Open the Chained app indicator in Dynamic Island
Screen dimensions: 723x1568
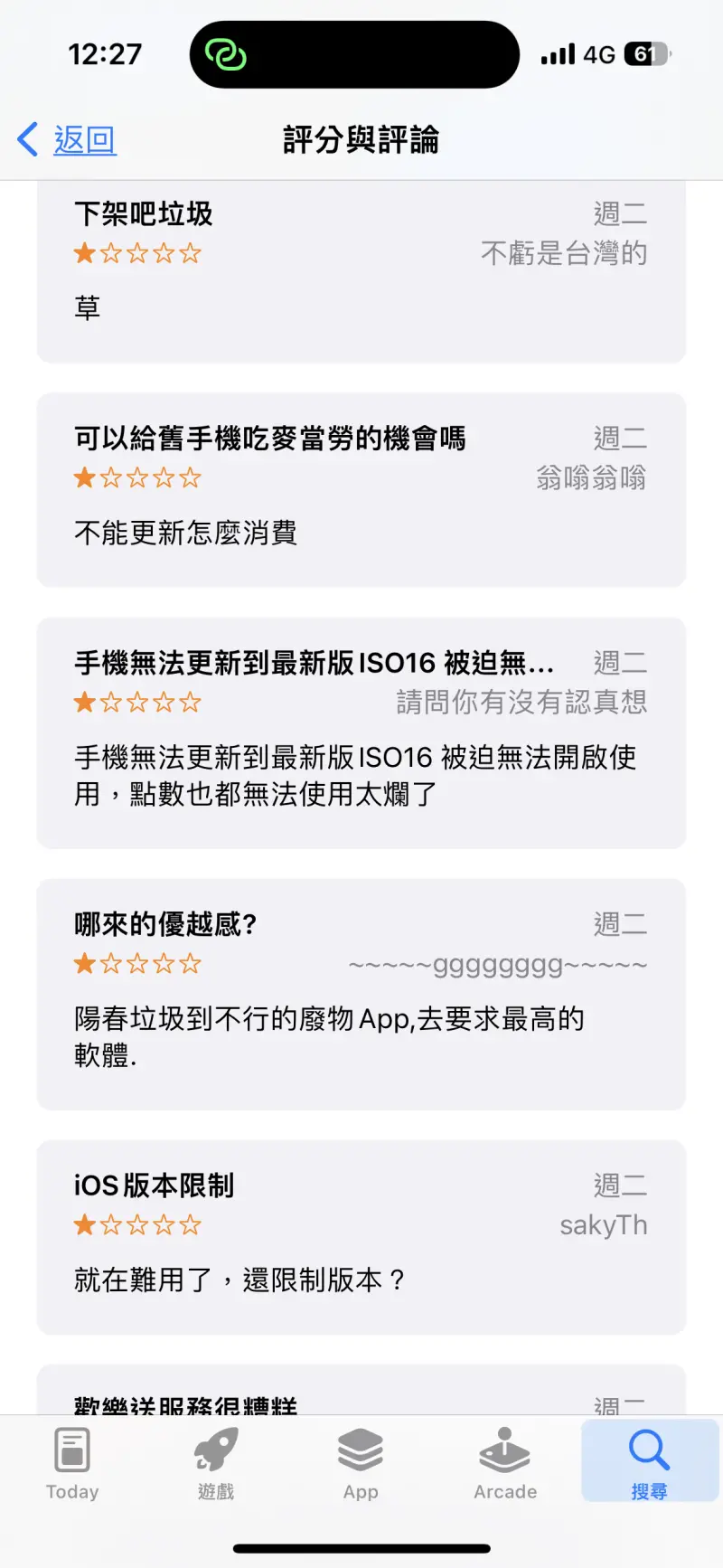point(225,55)
